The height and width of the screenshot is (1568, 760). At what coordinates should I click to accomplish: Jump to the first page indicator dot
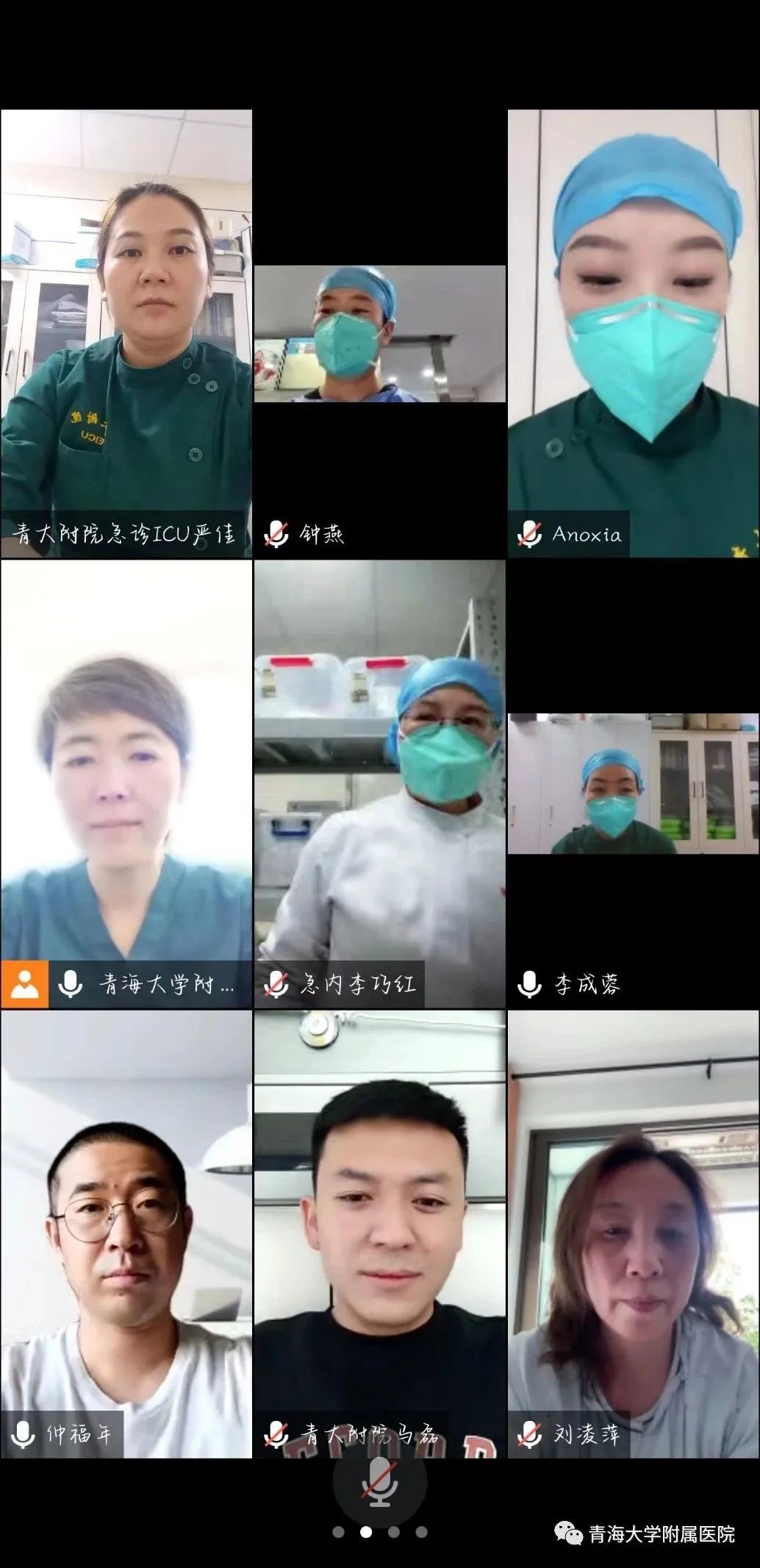(338, 1532)
